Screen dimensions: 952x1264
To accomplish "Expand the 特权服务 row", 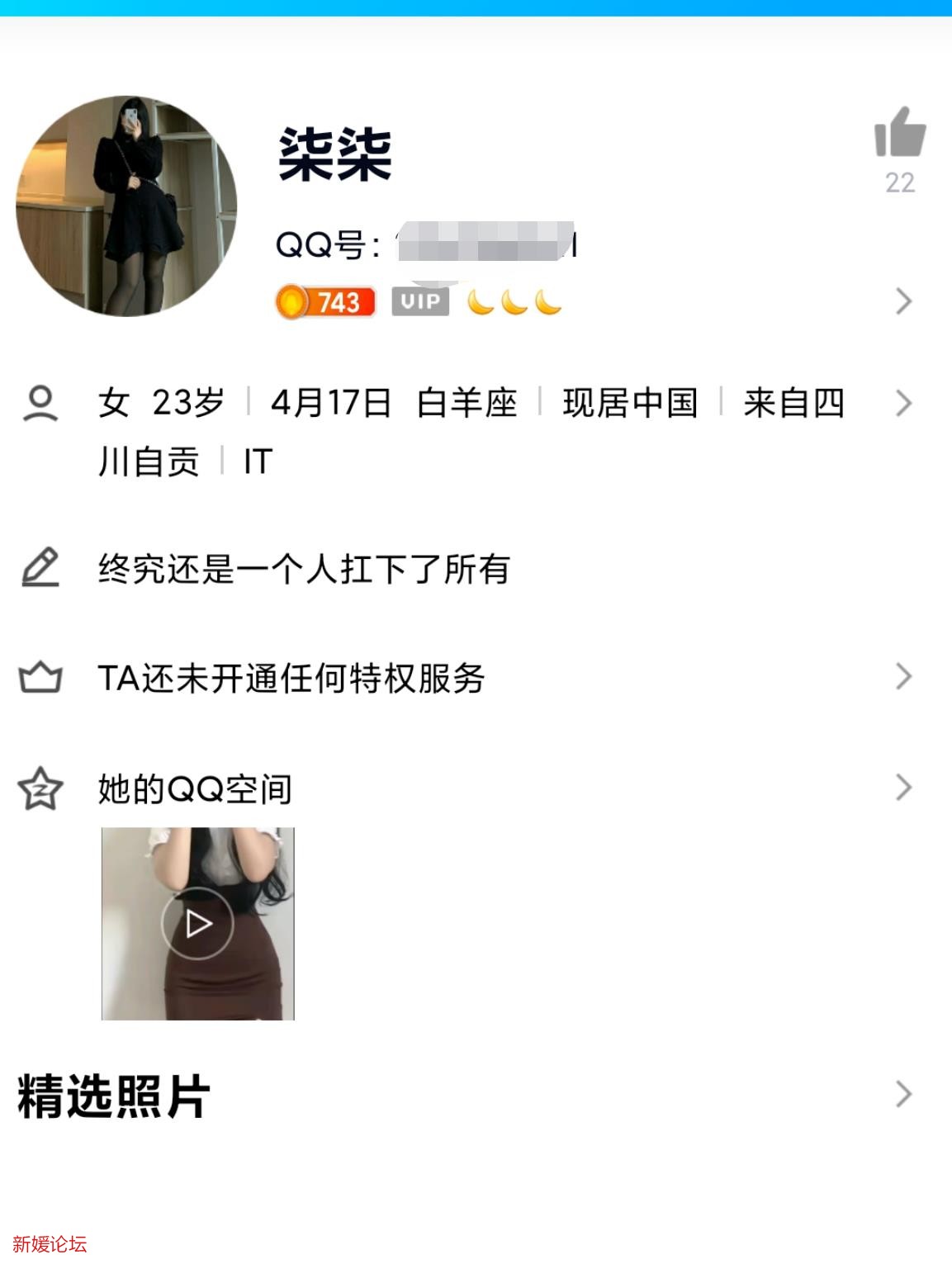I will (x=900, y=677).
